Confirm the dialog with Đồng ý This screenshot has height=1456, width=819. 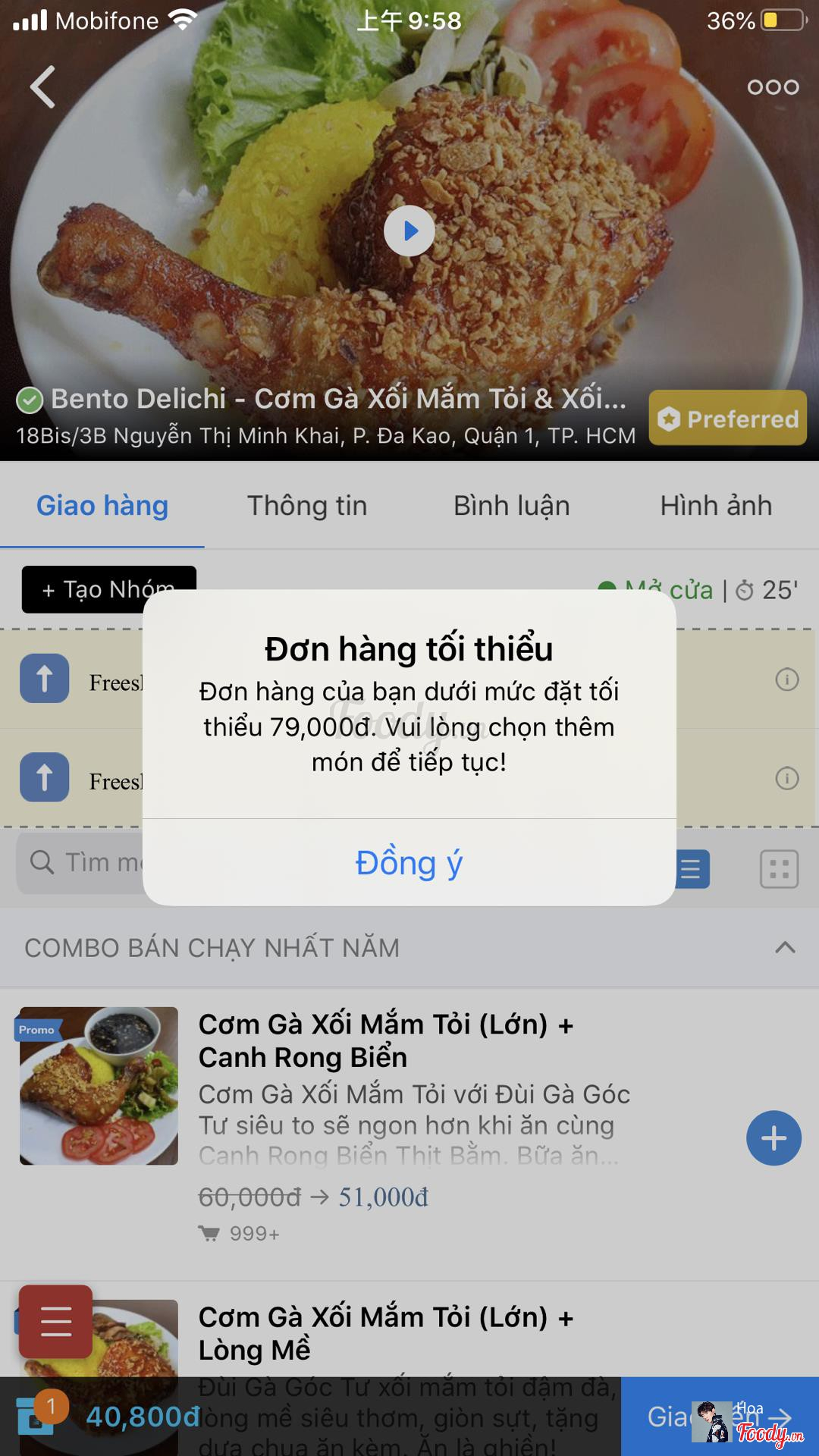pyautogui.click(x=409, y=863)
